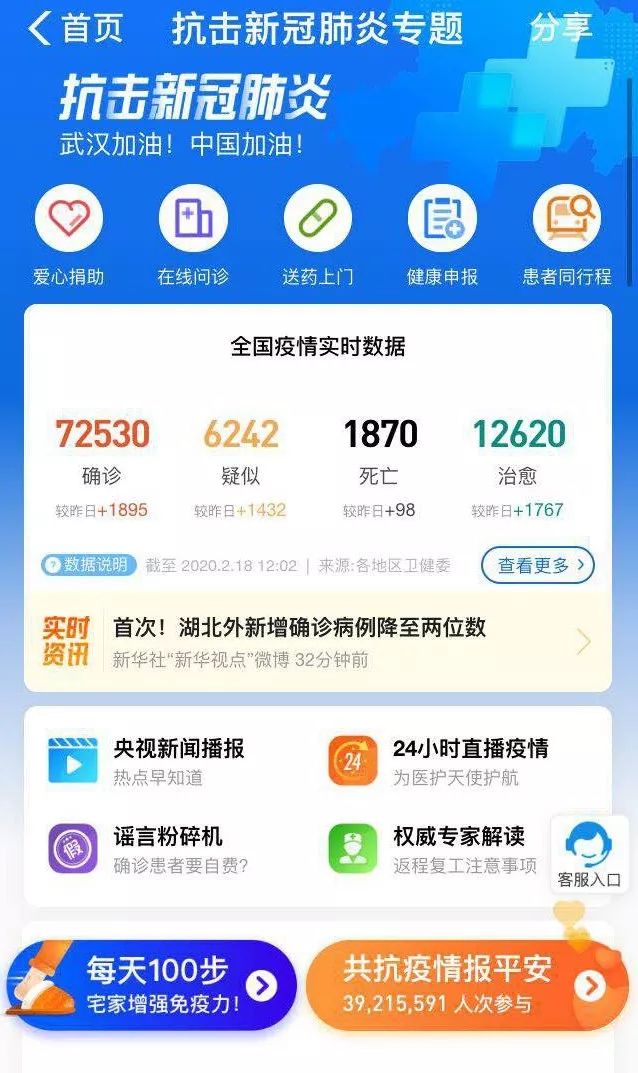Image resolution: width=638 pixels, height=1073 pixels.
Task: Open 爱心捐助 donation
Action: pyautogui.click(x=68, y=237)
